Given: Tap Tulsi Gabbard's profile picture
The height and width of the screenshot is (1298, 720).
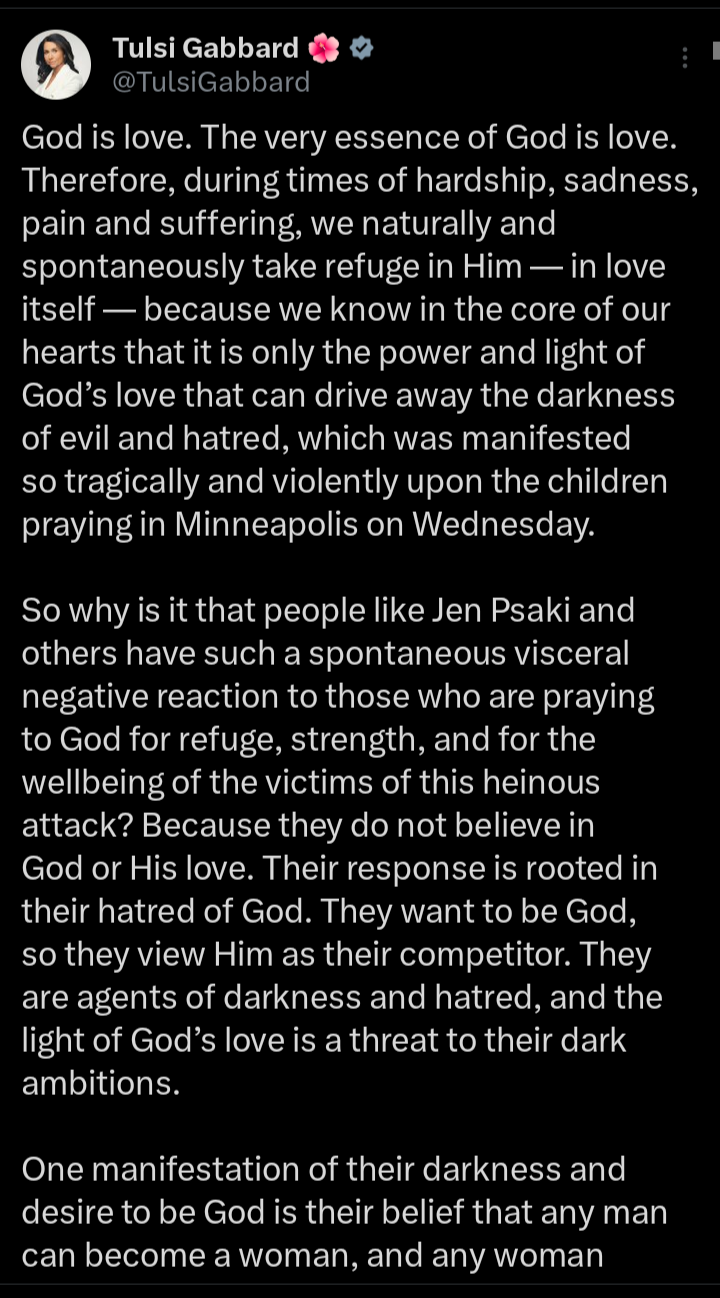Looking at the screenshot, I should 56,64.
